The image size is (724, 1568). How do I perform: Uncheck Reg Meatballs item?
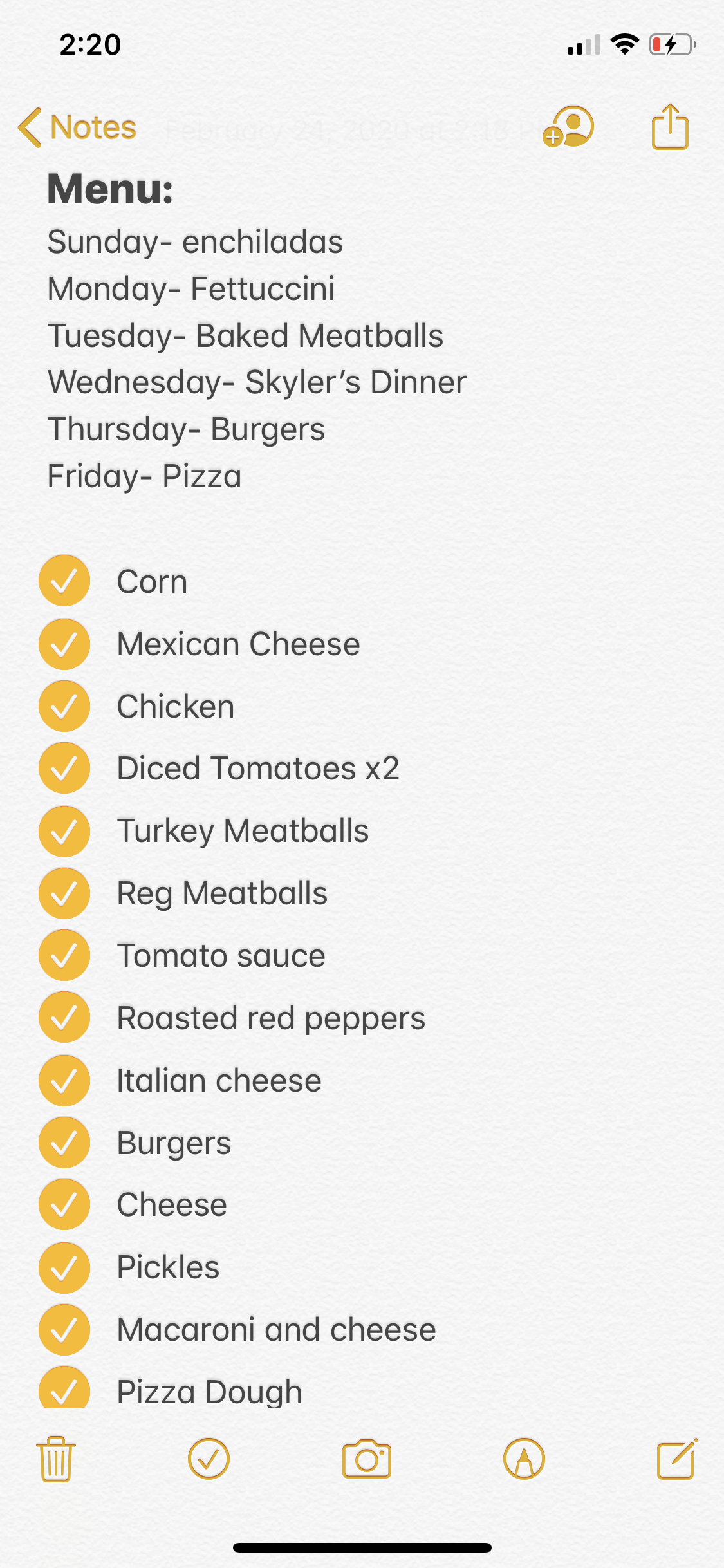click(x=64, y=893)
